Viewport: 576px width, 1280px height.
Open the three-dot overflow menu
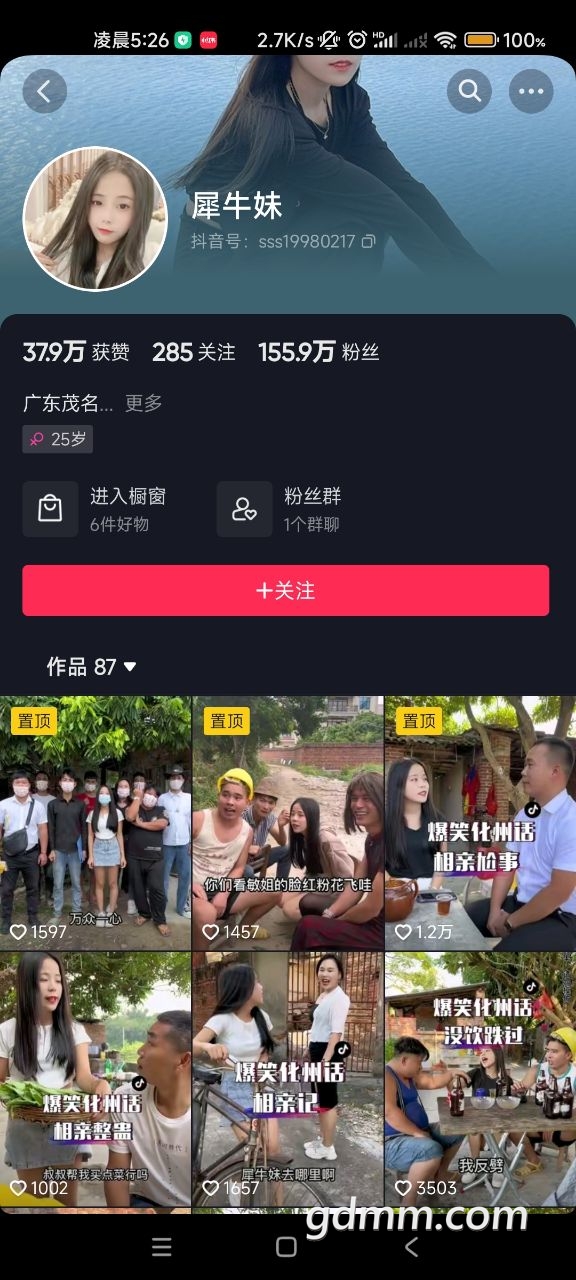[531, 91]
